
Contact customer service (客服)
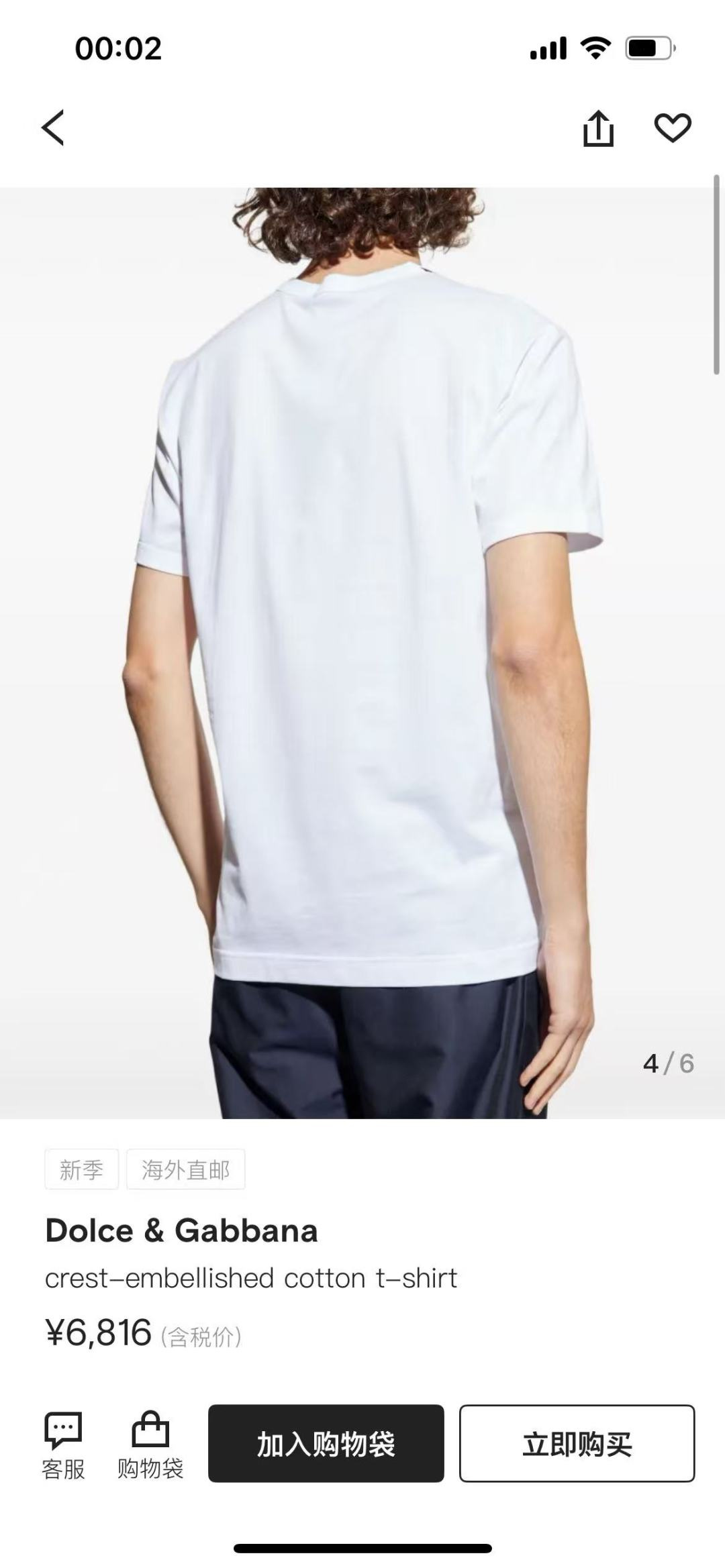point(63,1446)
